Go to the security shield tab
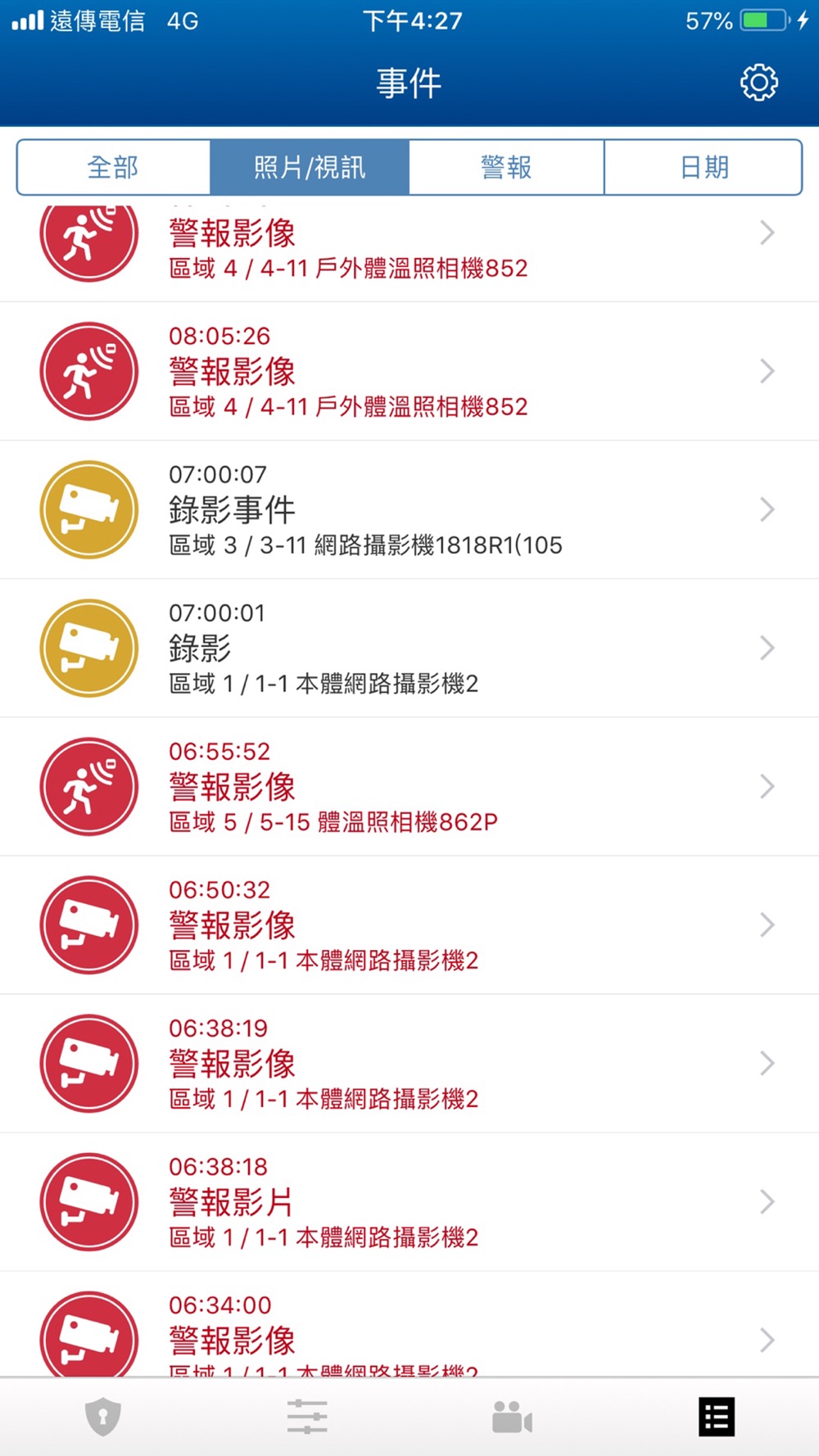Screen dimensions: 819x1456 [103, 1417]
